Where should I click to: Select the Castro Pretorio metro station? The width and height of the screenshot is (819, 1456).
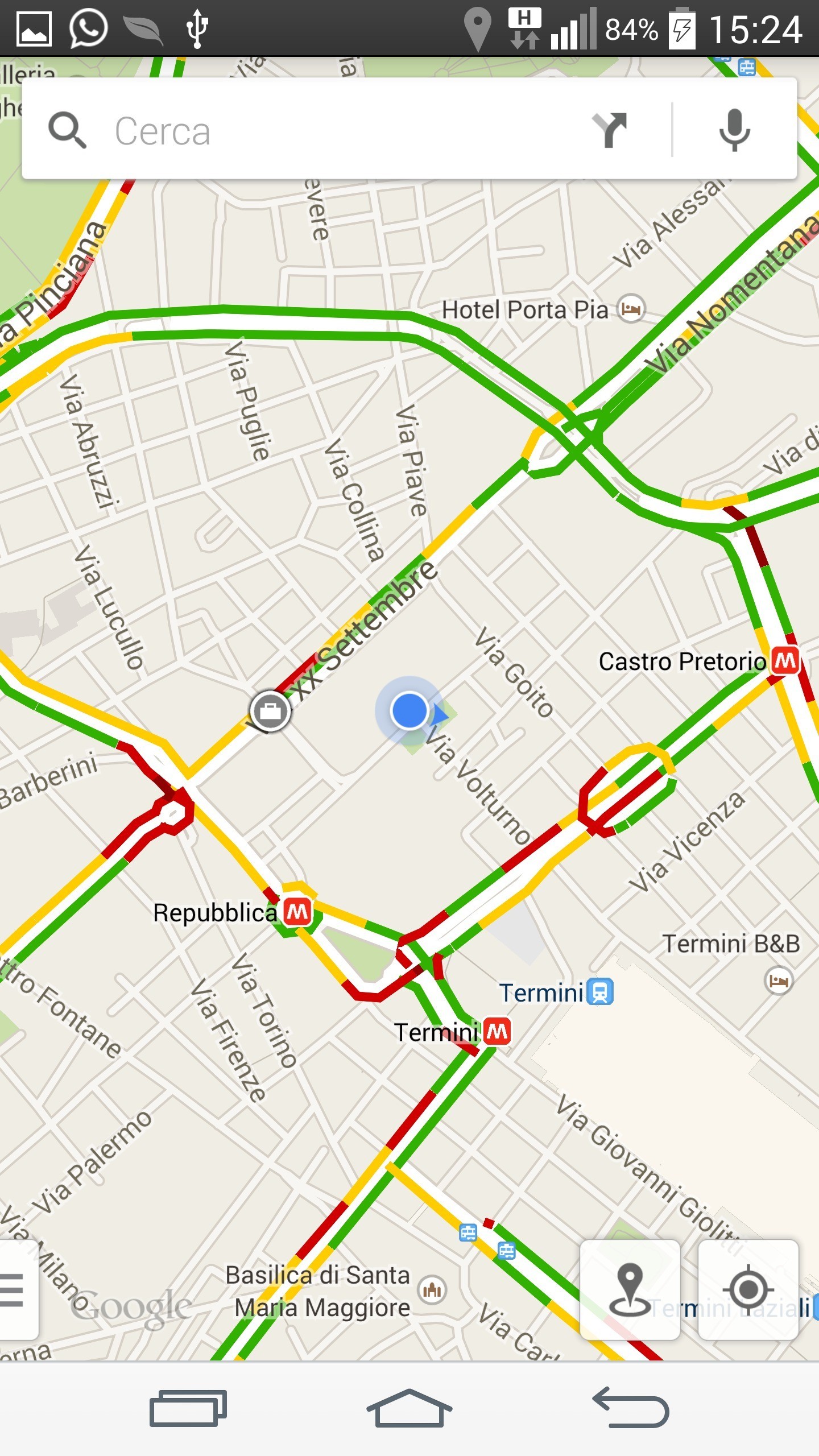[785, 661]
